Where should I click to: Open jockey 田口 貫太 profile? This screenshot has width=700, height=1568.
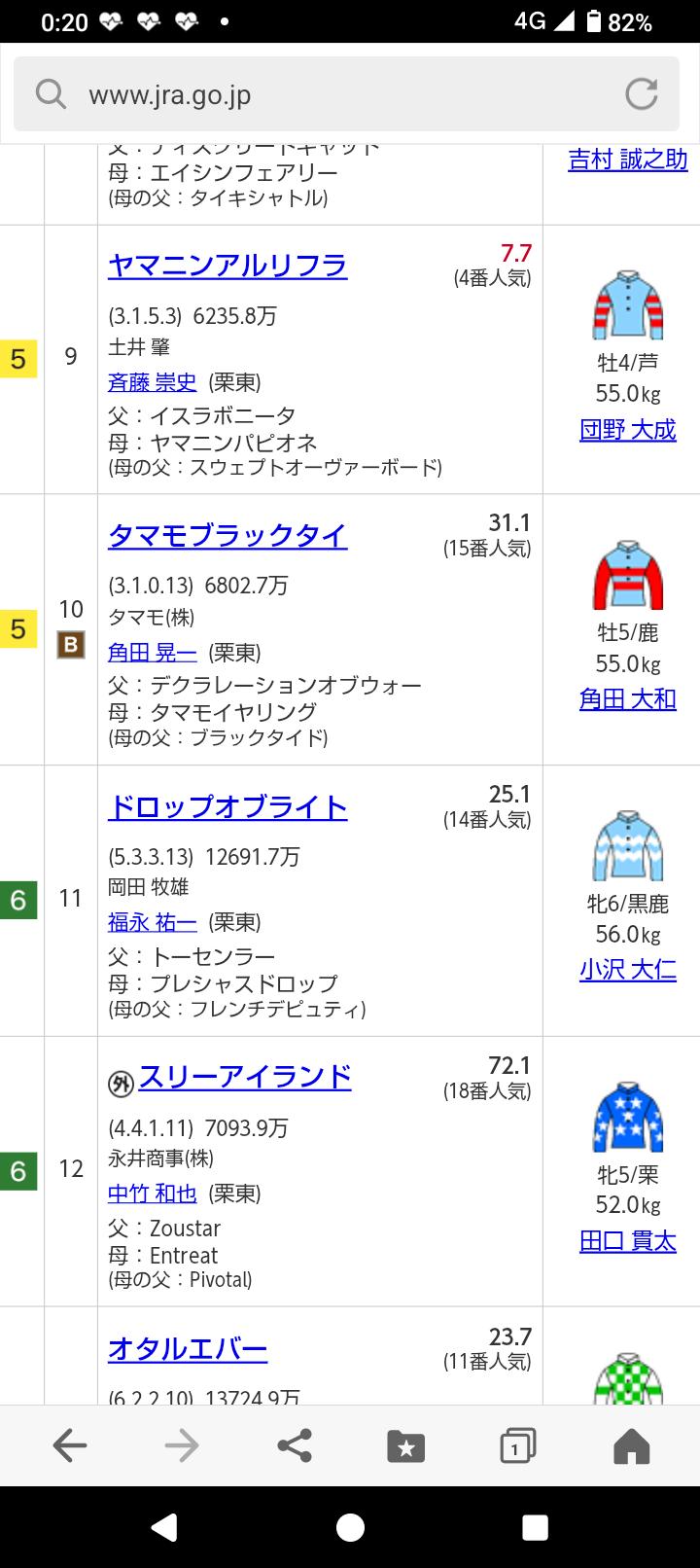[627, 1241]
